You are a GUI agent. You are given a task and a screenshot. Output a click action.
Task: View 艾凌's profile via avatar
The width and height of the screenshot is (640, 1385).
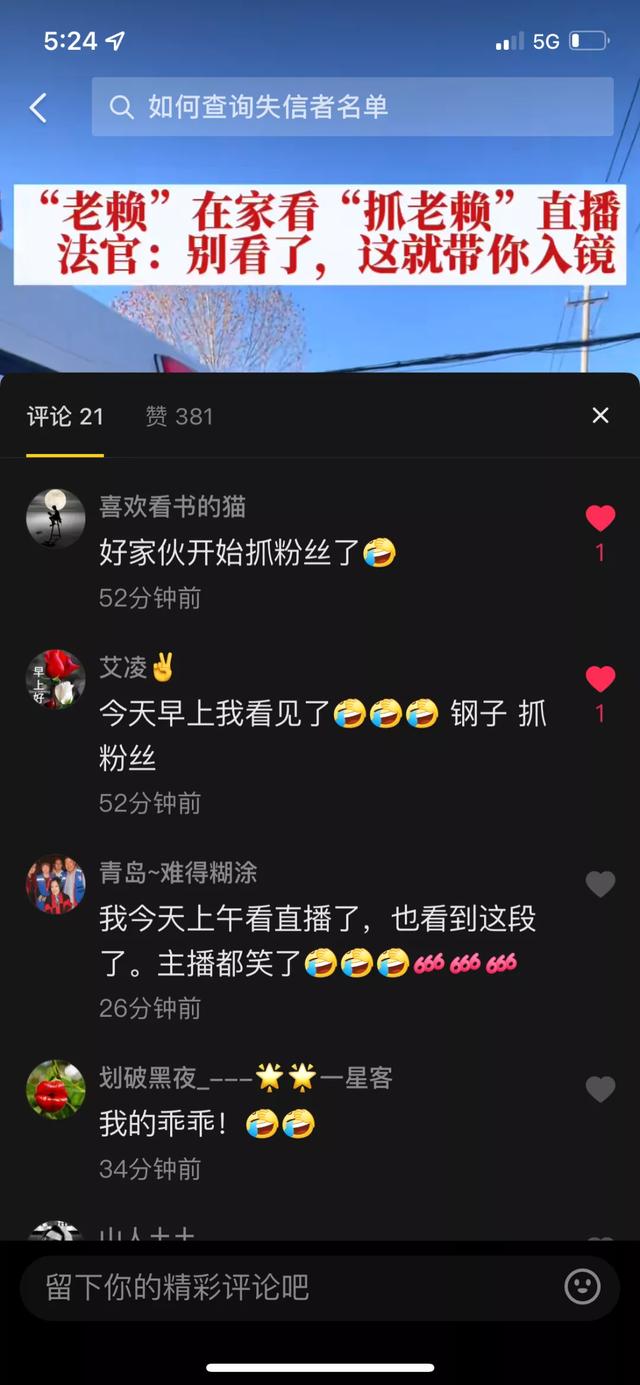tap(55, 680)
